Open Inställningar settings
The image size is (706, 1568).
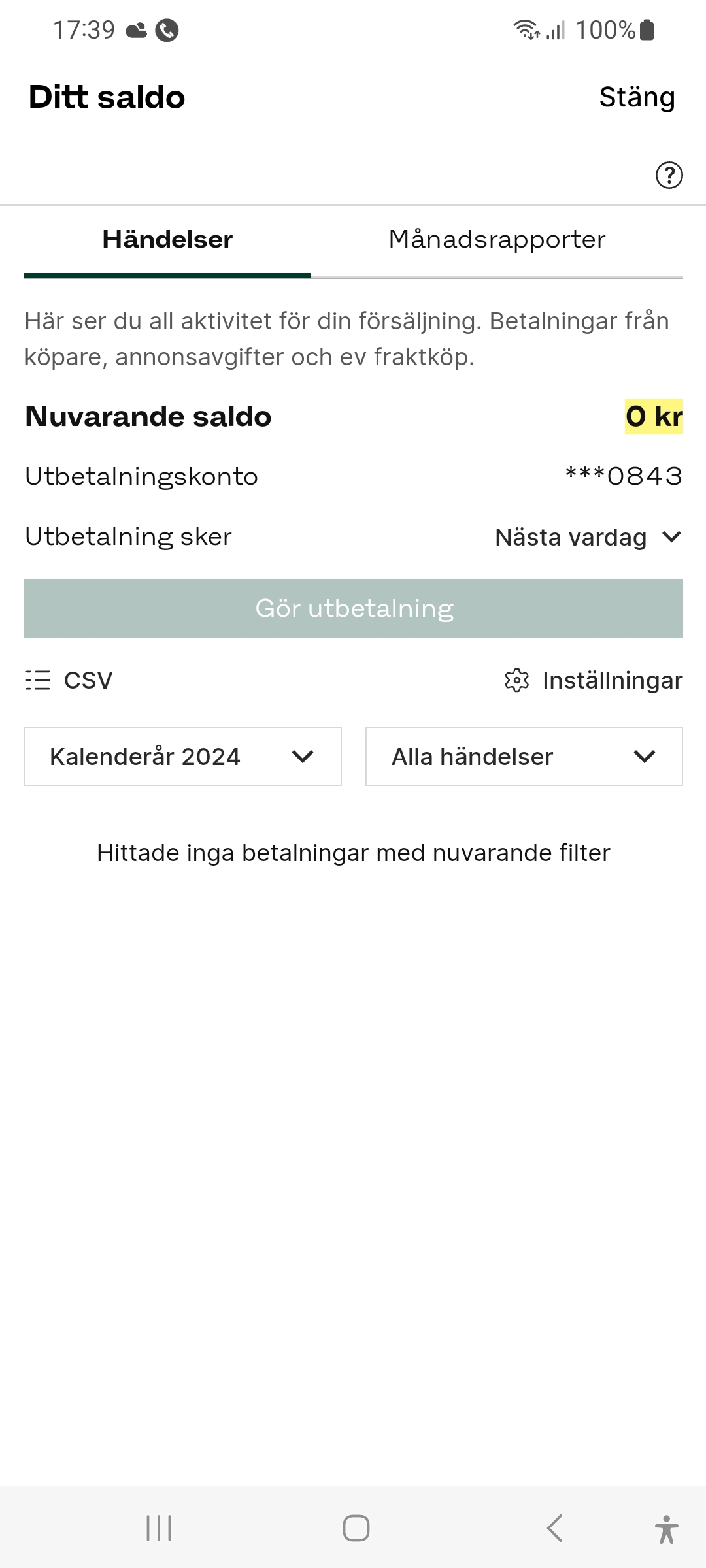coord(594,680)
